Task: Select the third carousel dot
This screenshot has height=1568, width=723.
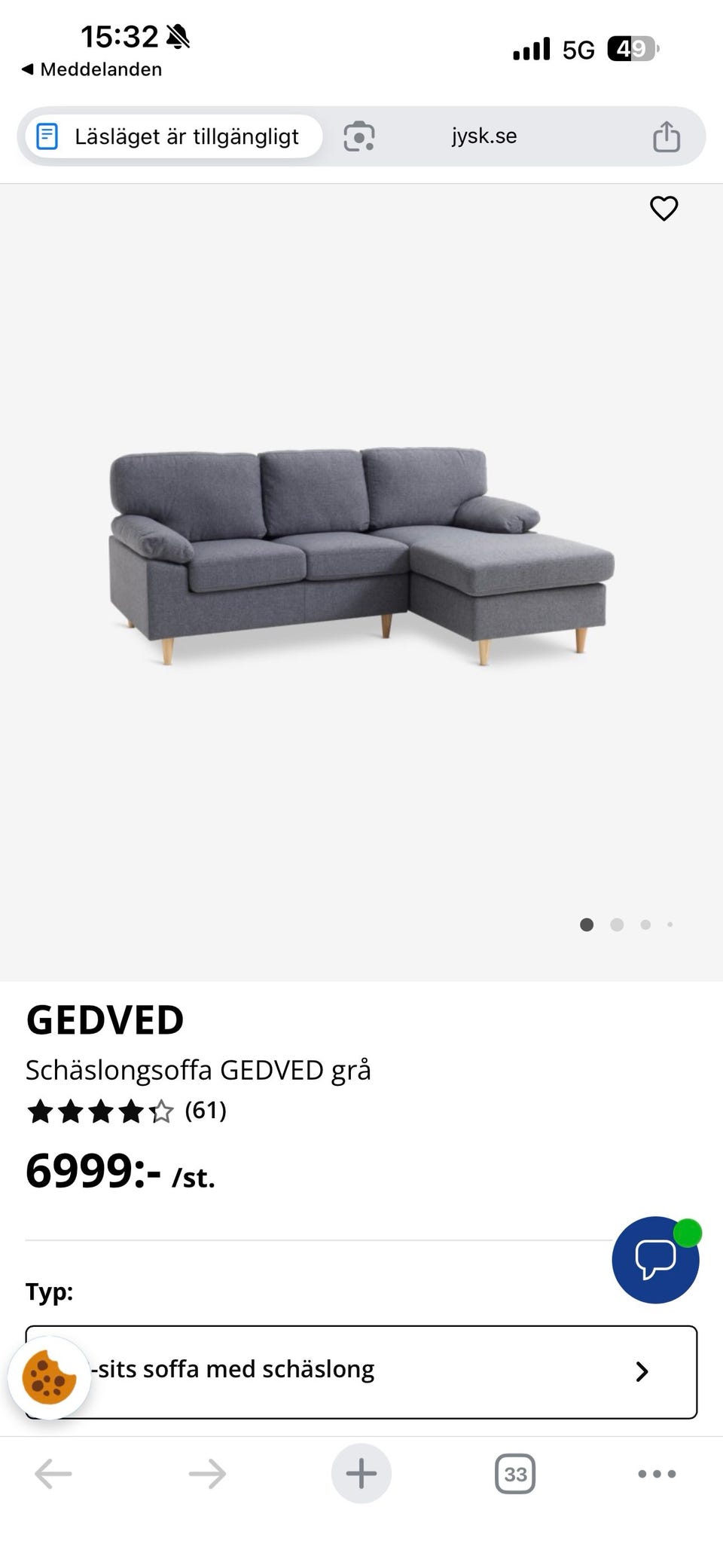Action: 645,925
